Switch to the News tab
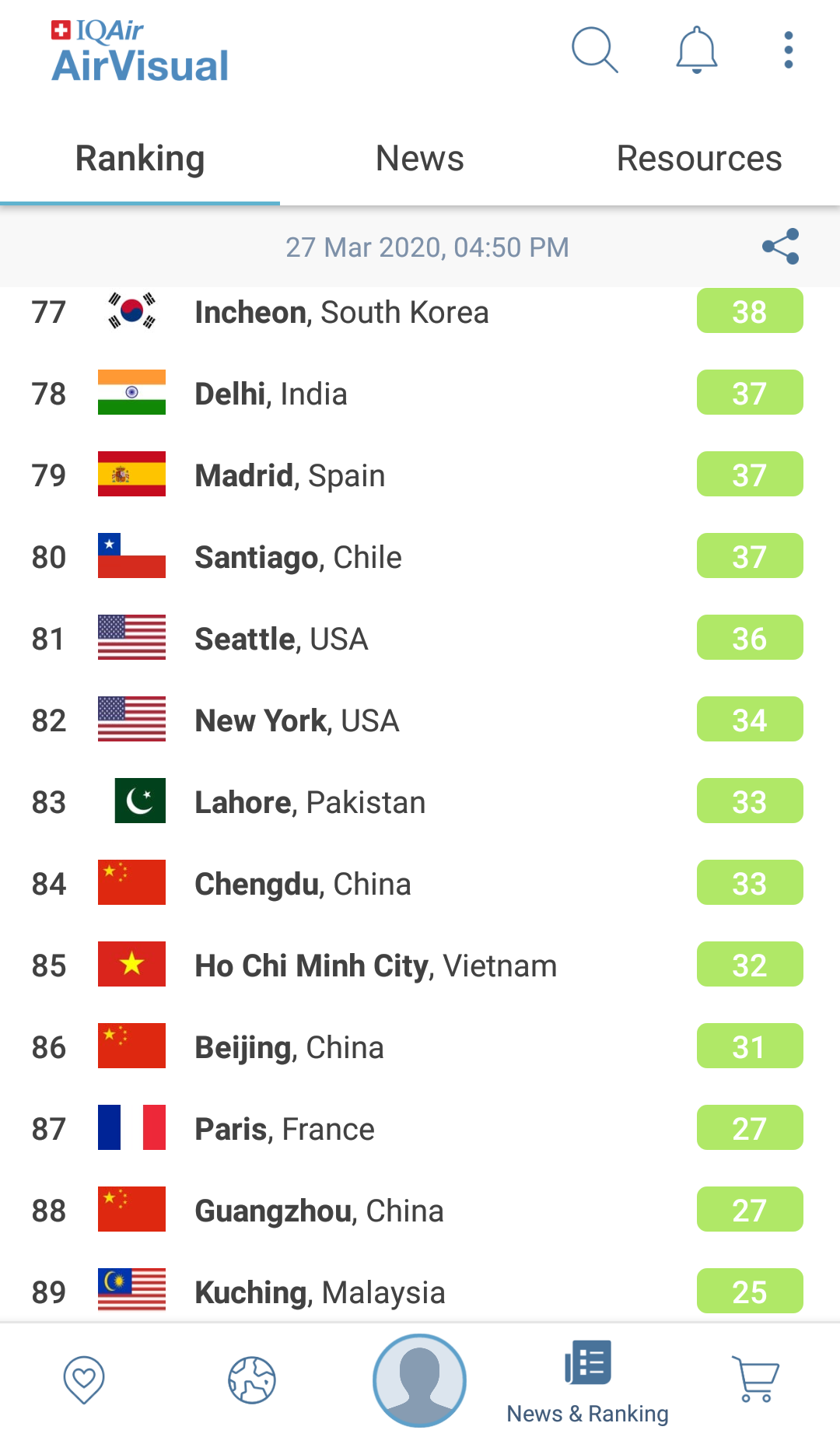Viewport: 840px width, 1437px height. click(x=420, y=159)
